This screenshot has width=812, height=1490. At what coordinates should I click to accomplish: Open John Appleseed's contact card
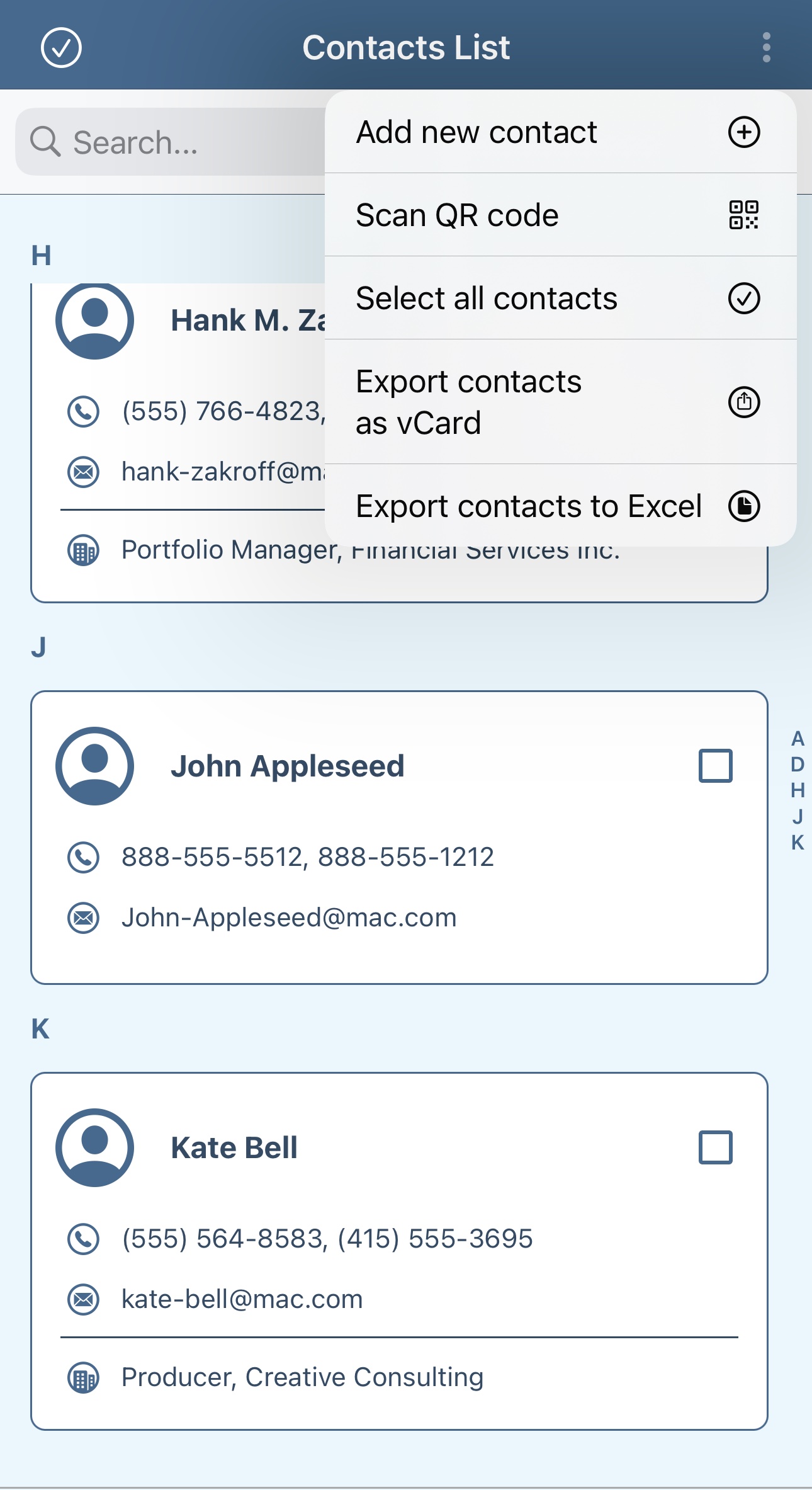click(x=399, y=838)
